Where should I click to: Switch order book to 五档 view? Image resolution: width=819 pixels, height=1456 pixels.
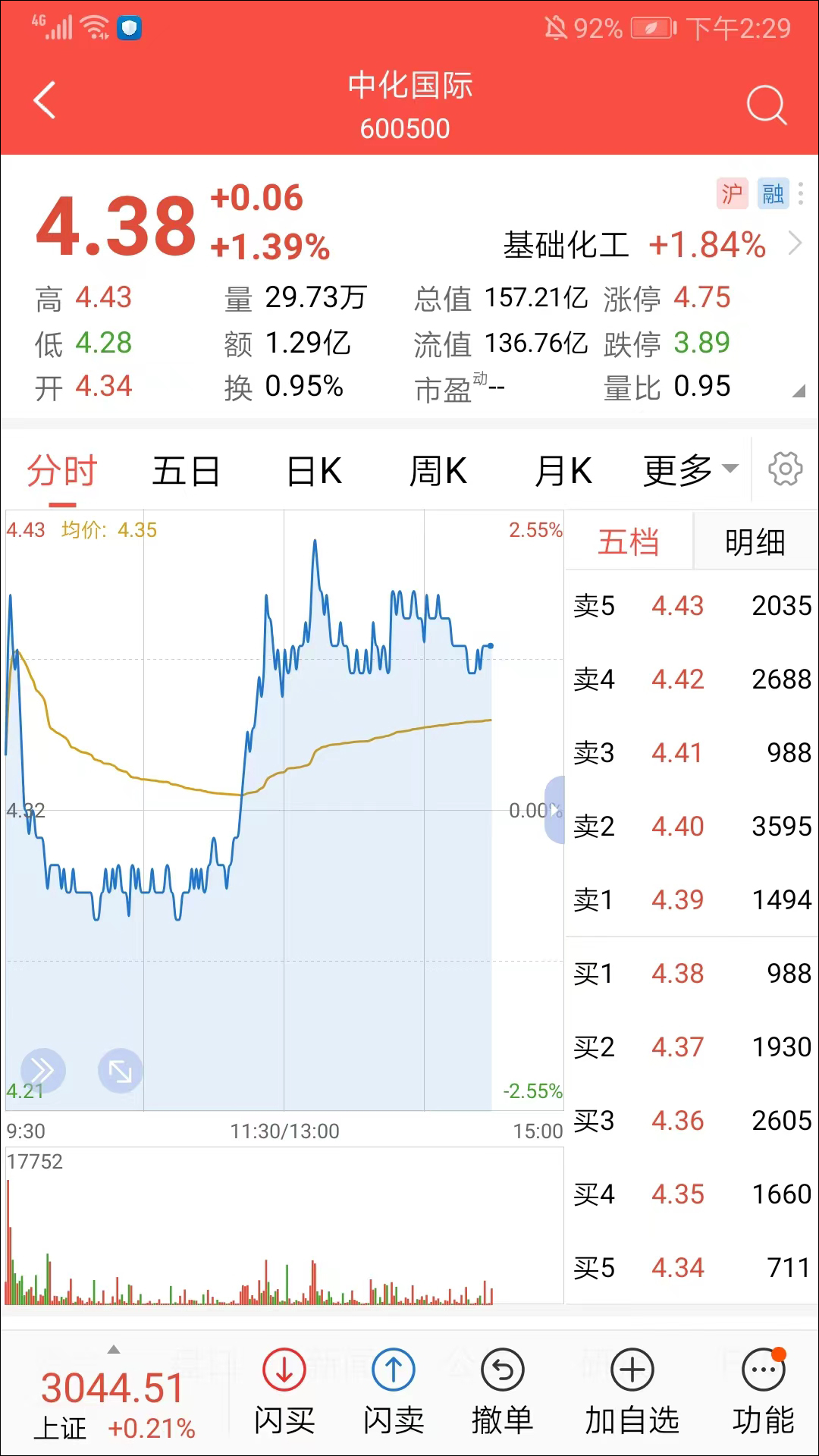click(x=629, y=541)
